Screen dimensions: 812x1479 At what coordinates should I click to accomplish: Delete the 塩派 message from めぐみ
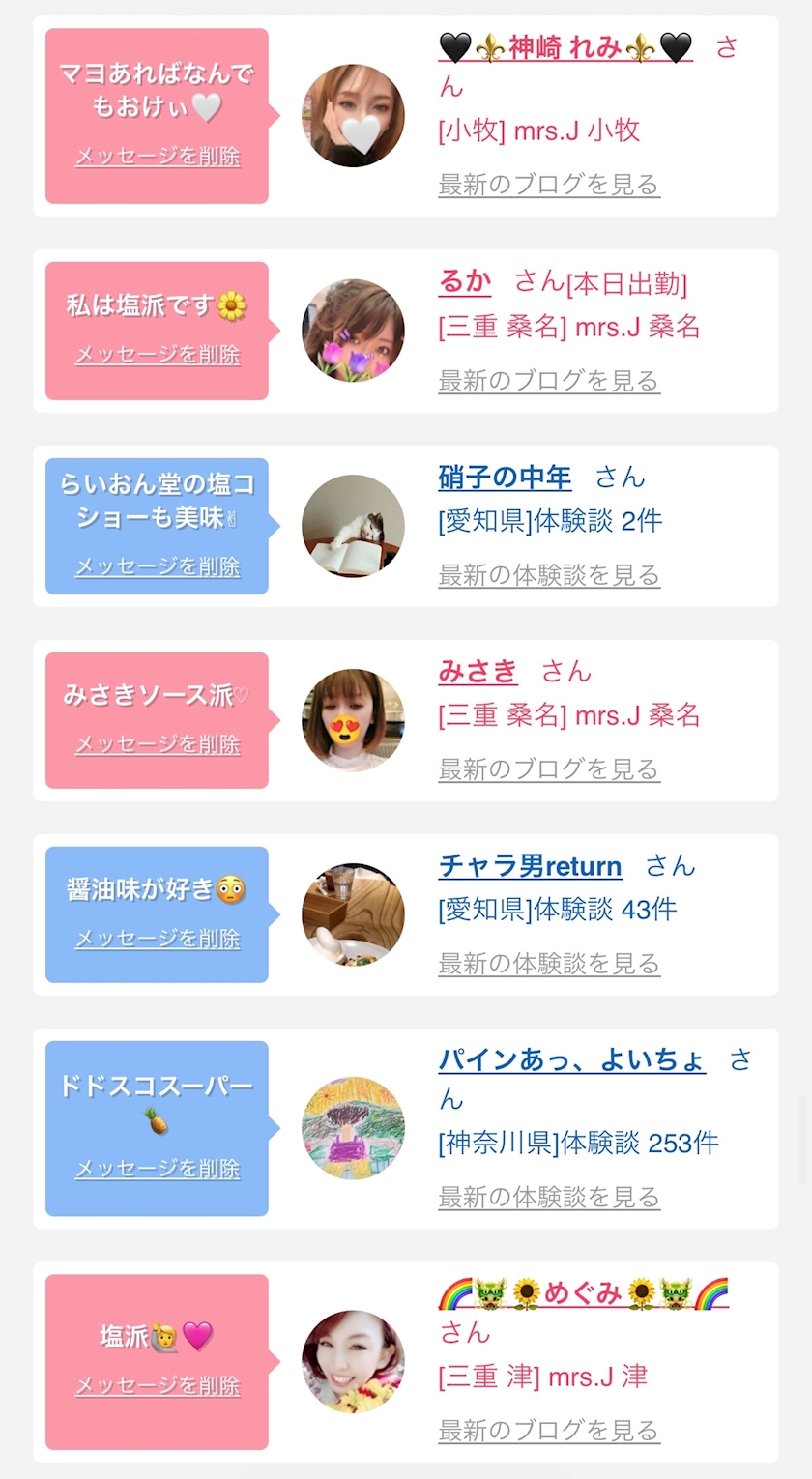(x=158, y=1386)
